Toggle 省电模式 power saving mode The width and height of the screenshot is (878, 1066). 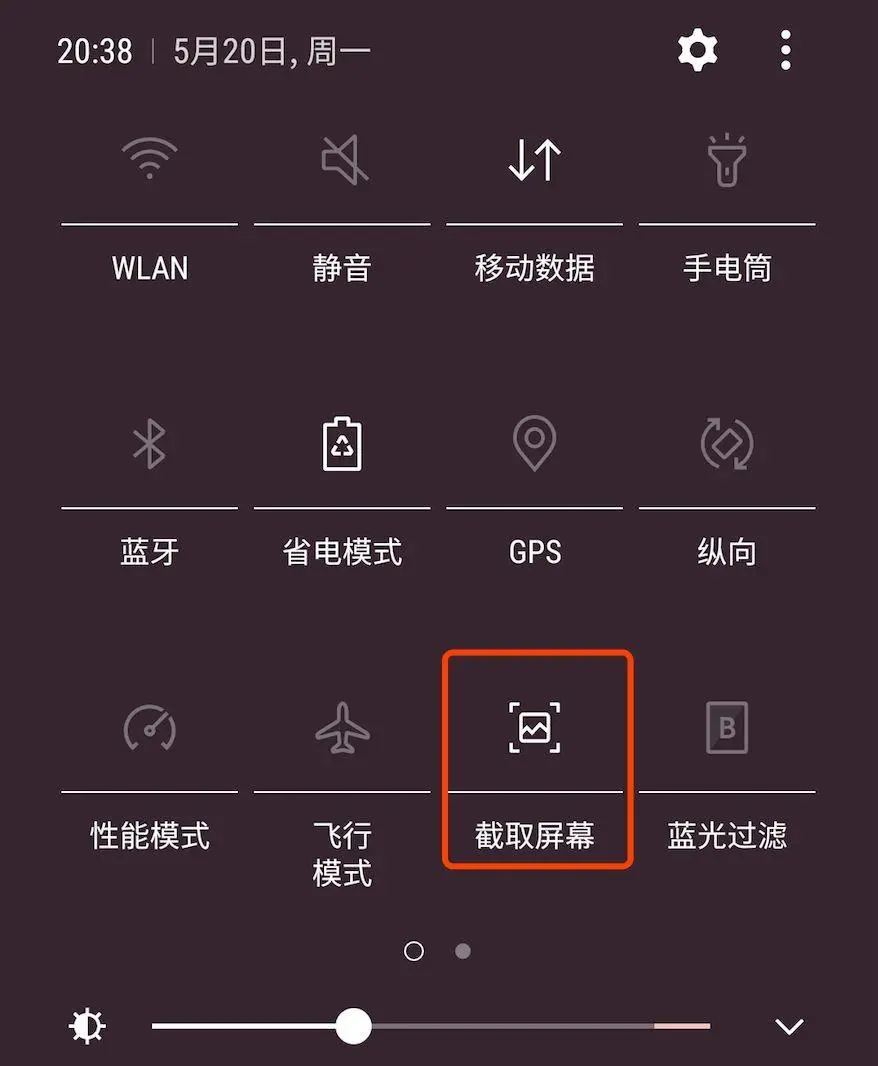coord(342,444)
